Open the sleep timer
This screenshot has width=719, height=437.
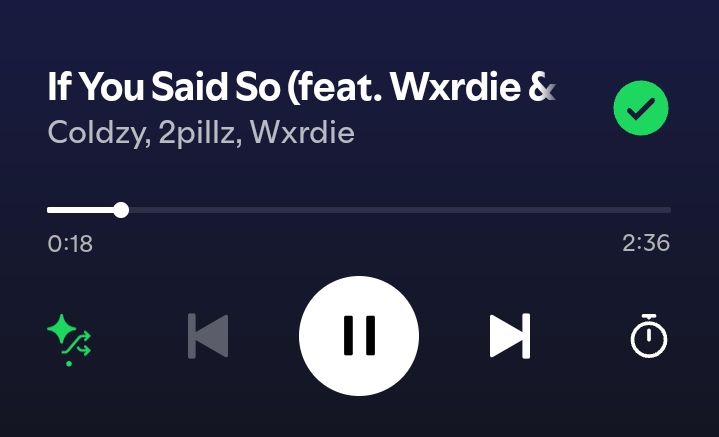648,336
